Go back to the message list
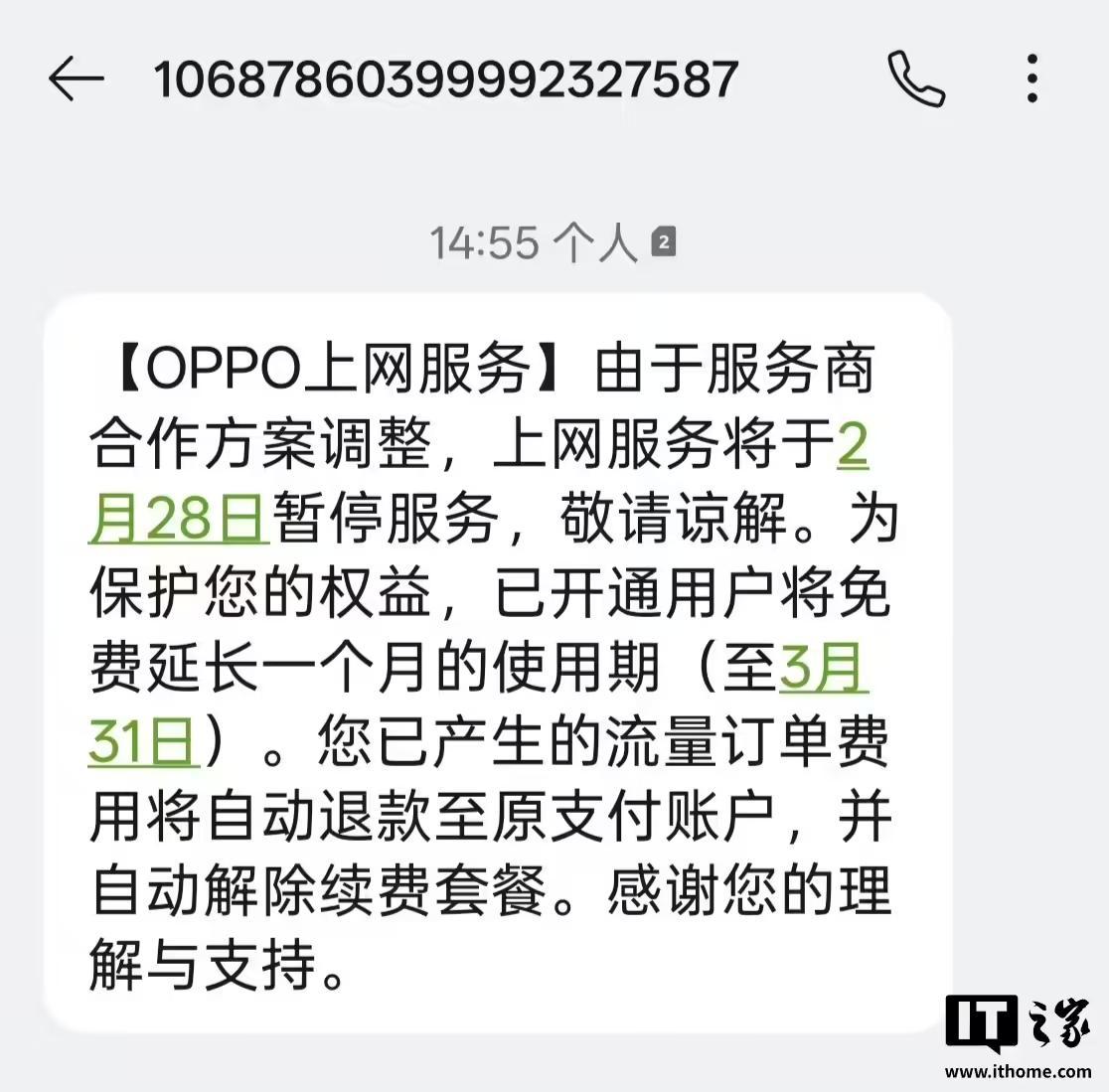The height and width of the screenshot is (1092, 1109). click(76, 78)
